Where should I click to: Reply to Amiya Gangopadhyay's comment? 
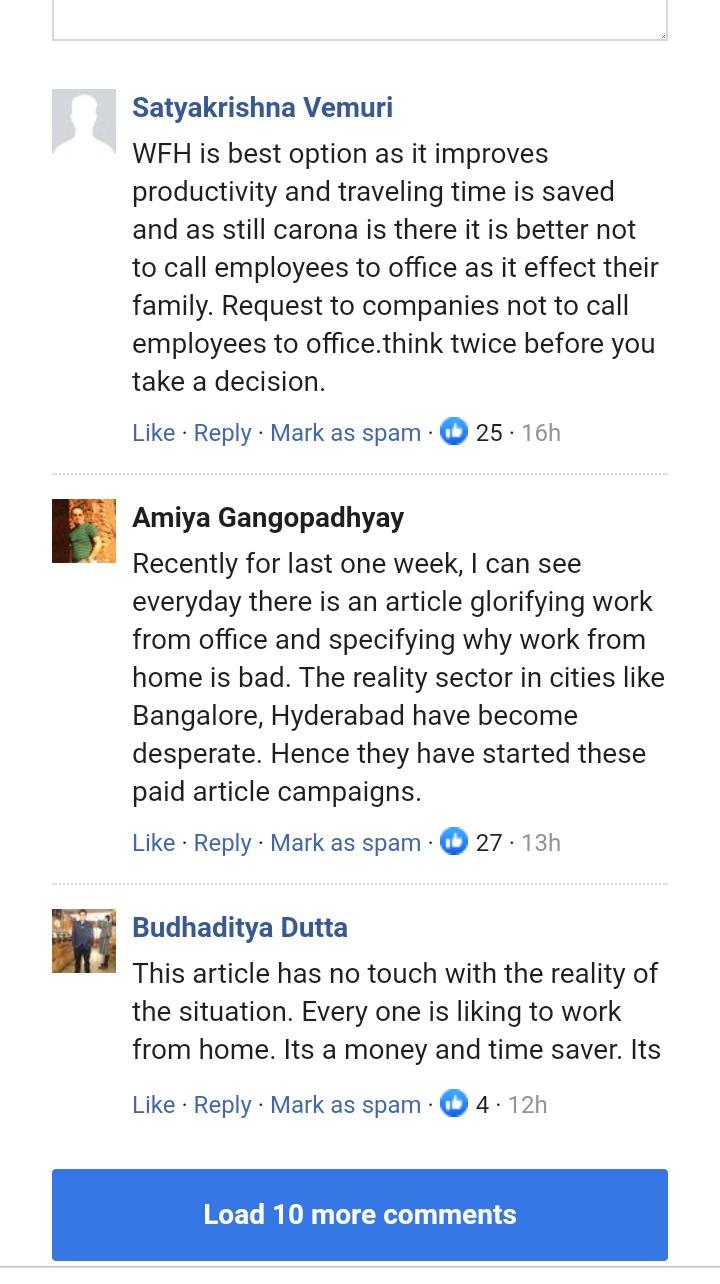coord(222,843)
